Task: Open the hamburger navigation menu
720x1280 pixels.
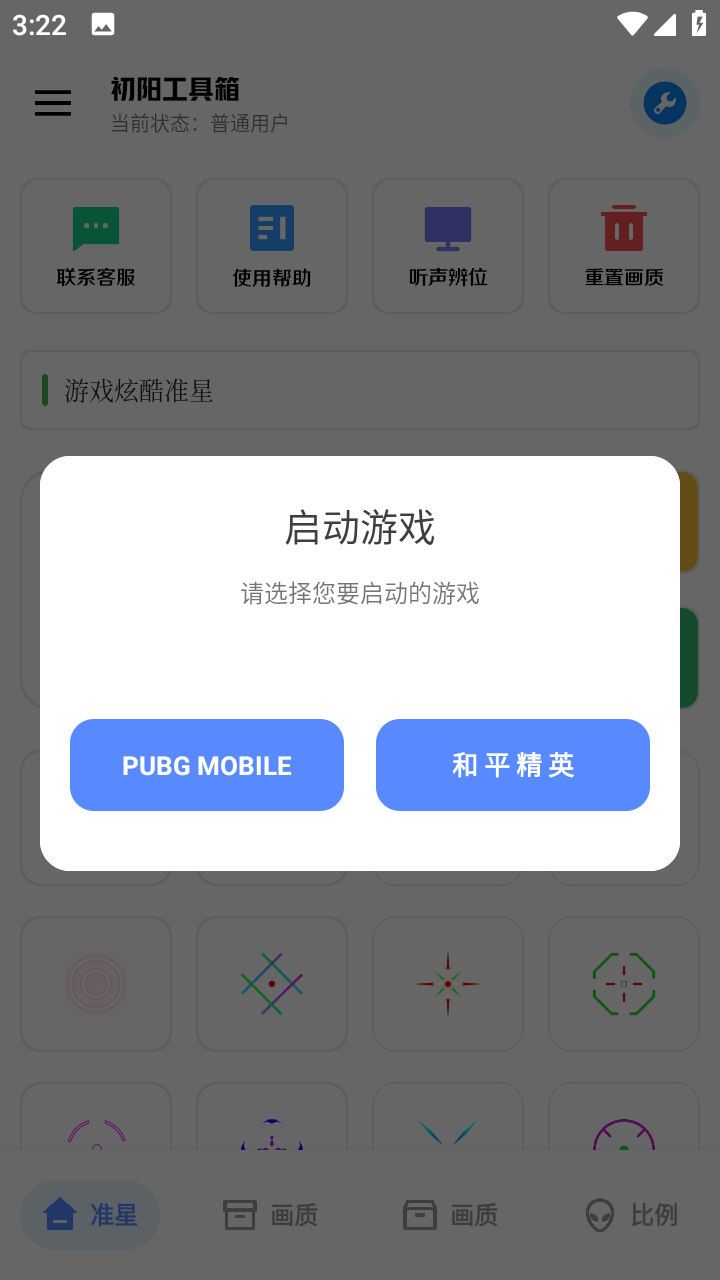Action: (x=53, y=103)
